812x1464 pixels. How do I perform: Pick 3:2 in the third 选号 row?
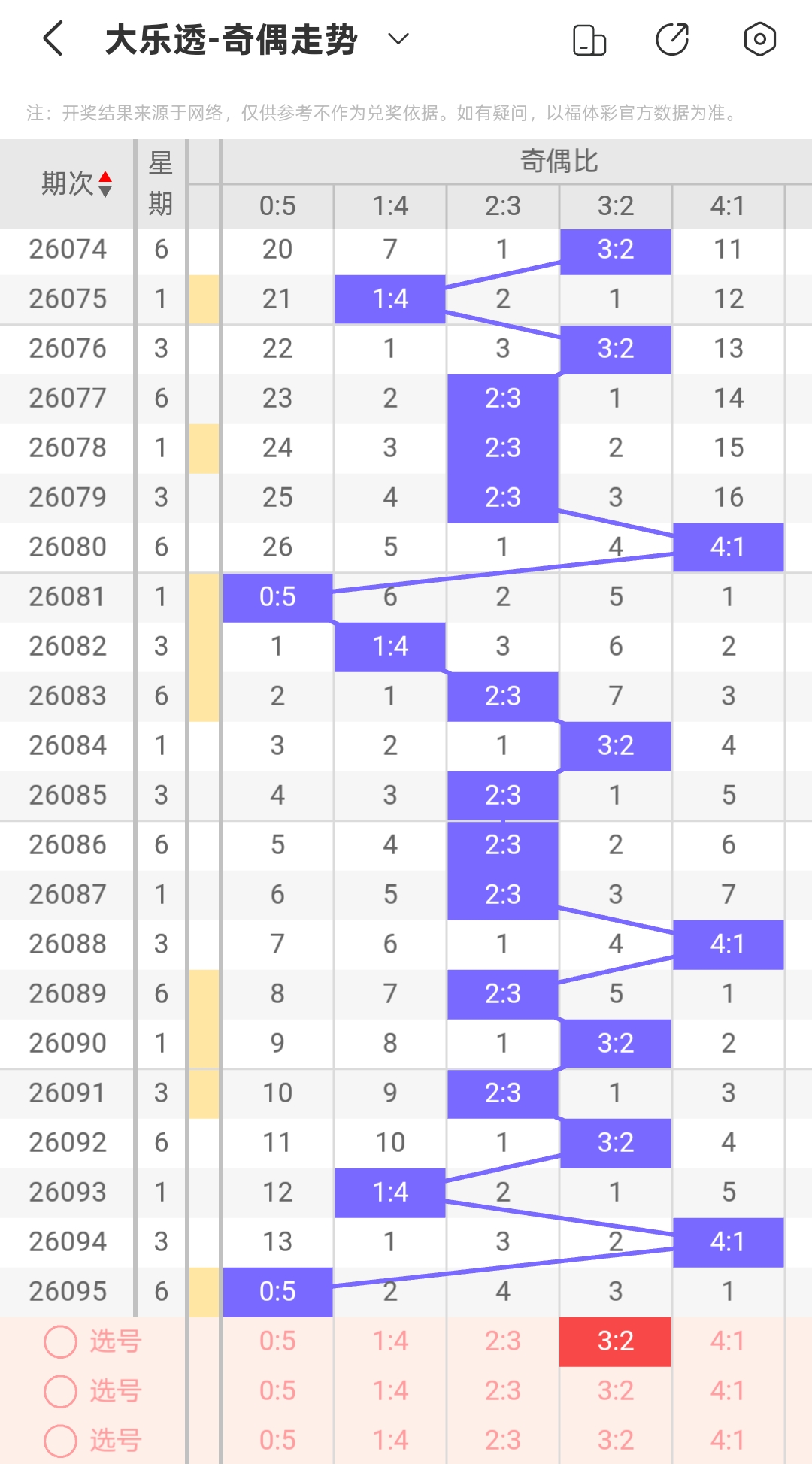(615, 1440)
